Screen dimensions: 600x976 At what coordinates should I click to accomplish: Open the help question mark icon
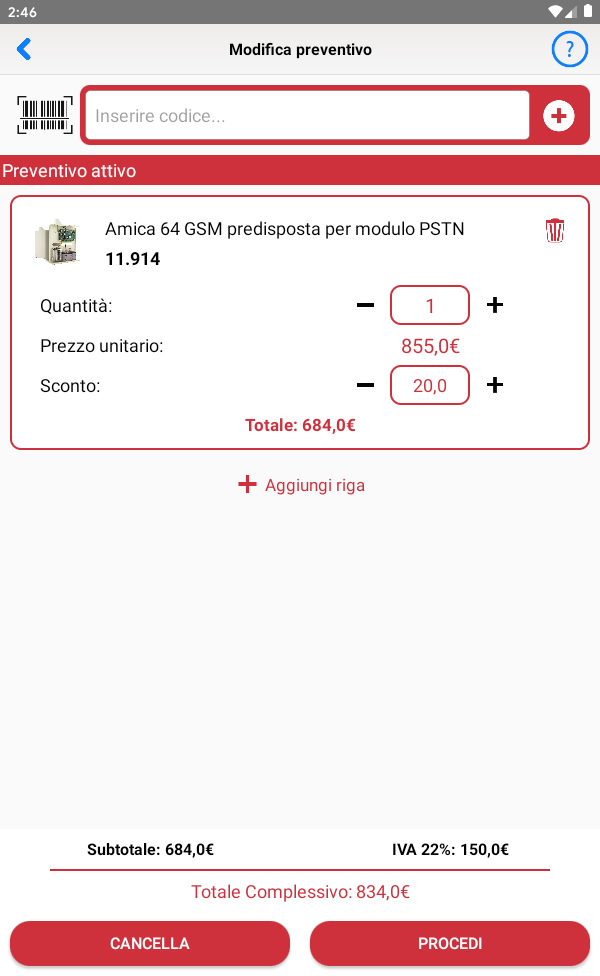point(570,49)
